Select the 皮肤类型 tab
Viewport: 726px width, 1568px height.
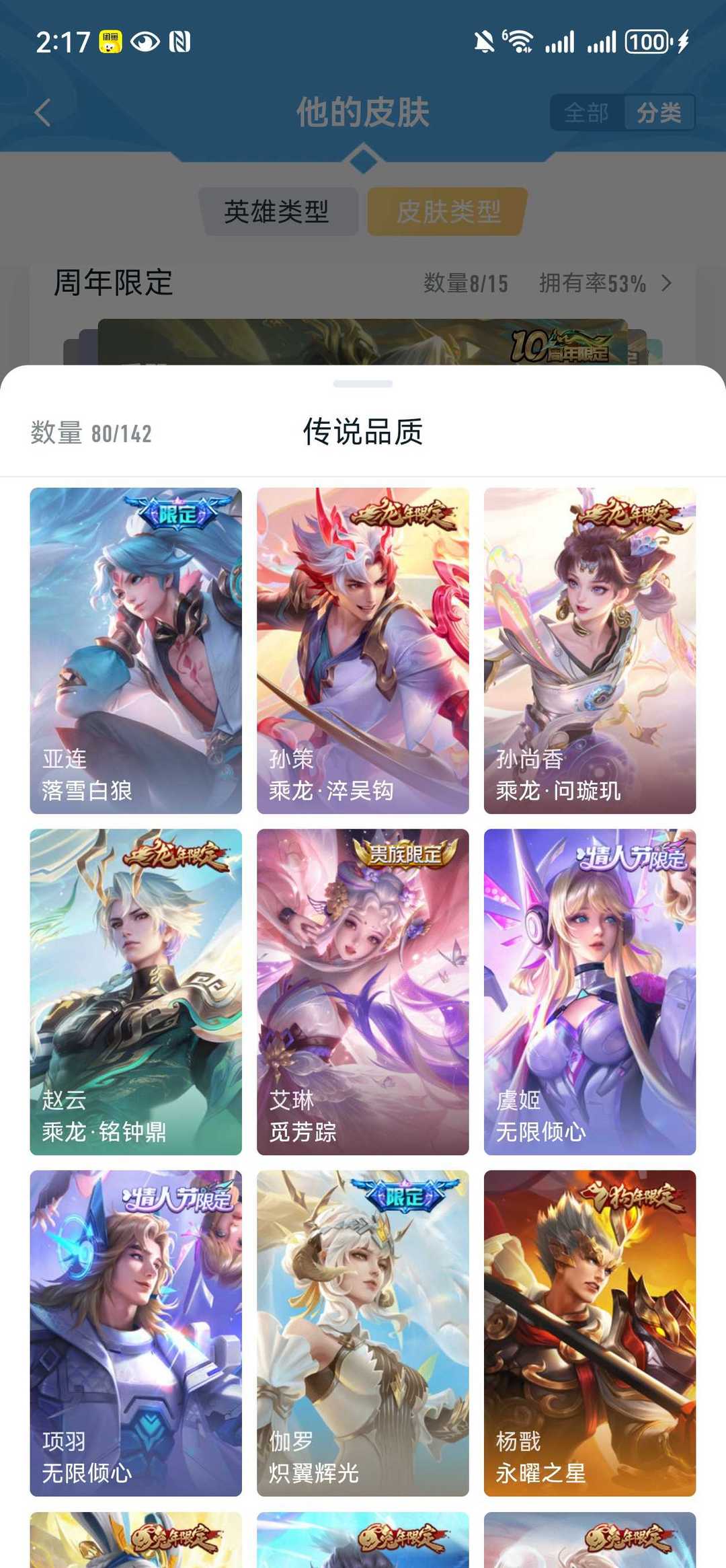tap(448, 212)
